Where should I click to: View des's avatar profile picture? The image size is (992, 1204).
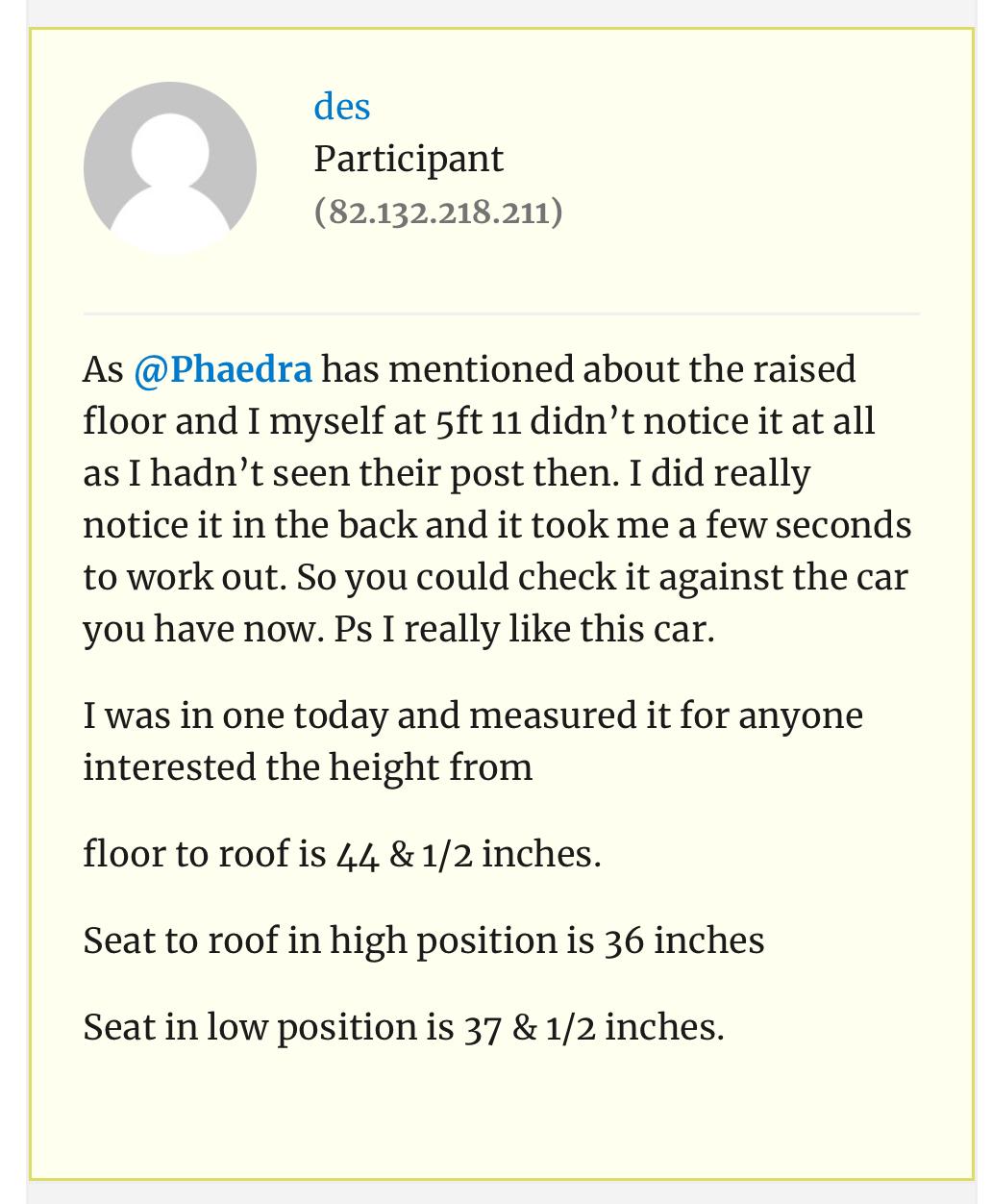click(x=170, y=168)
